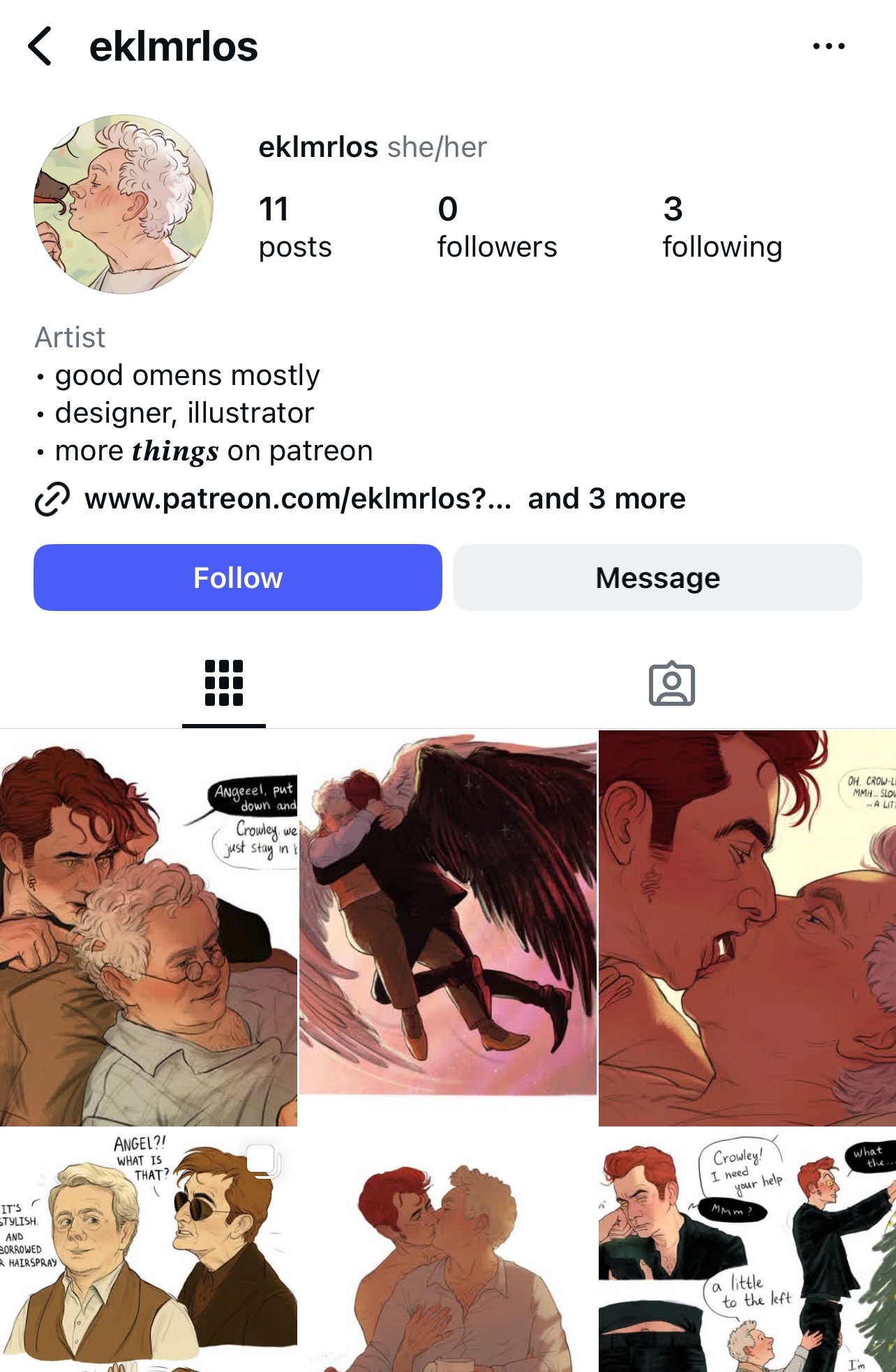Switch to the tagged photos tab
This screenshot has height=1372, width=896.
tap(671, 684)
